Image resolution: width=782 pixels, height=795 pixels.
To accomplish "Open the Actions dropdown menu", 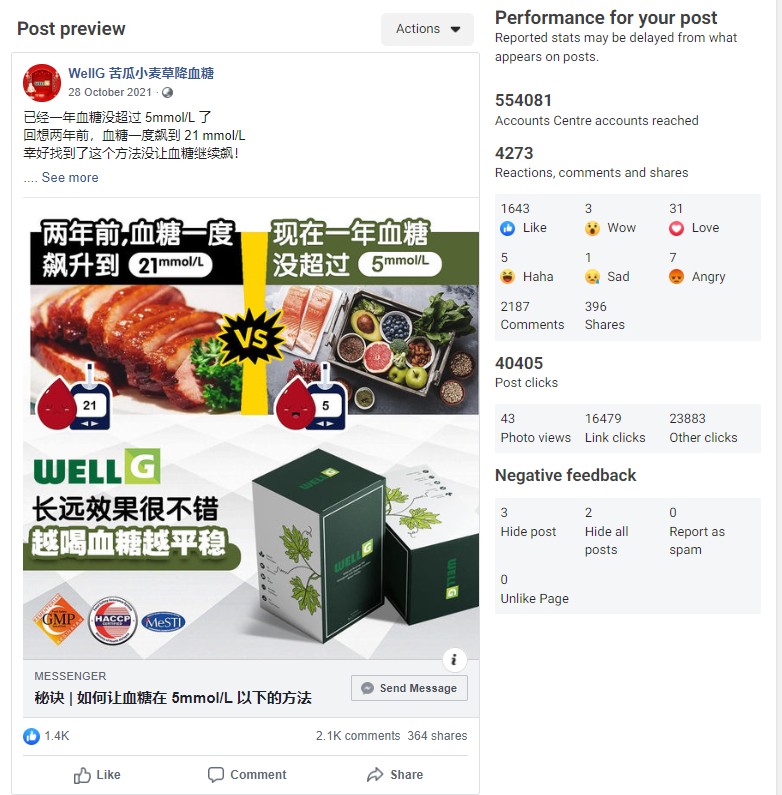I will [427, 29].
